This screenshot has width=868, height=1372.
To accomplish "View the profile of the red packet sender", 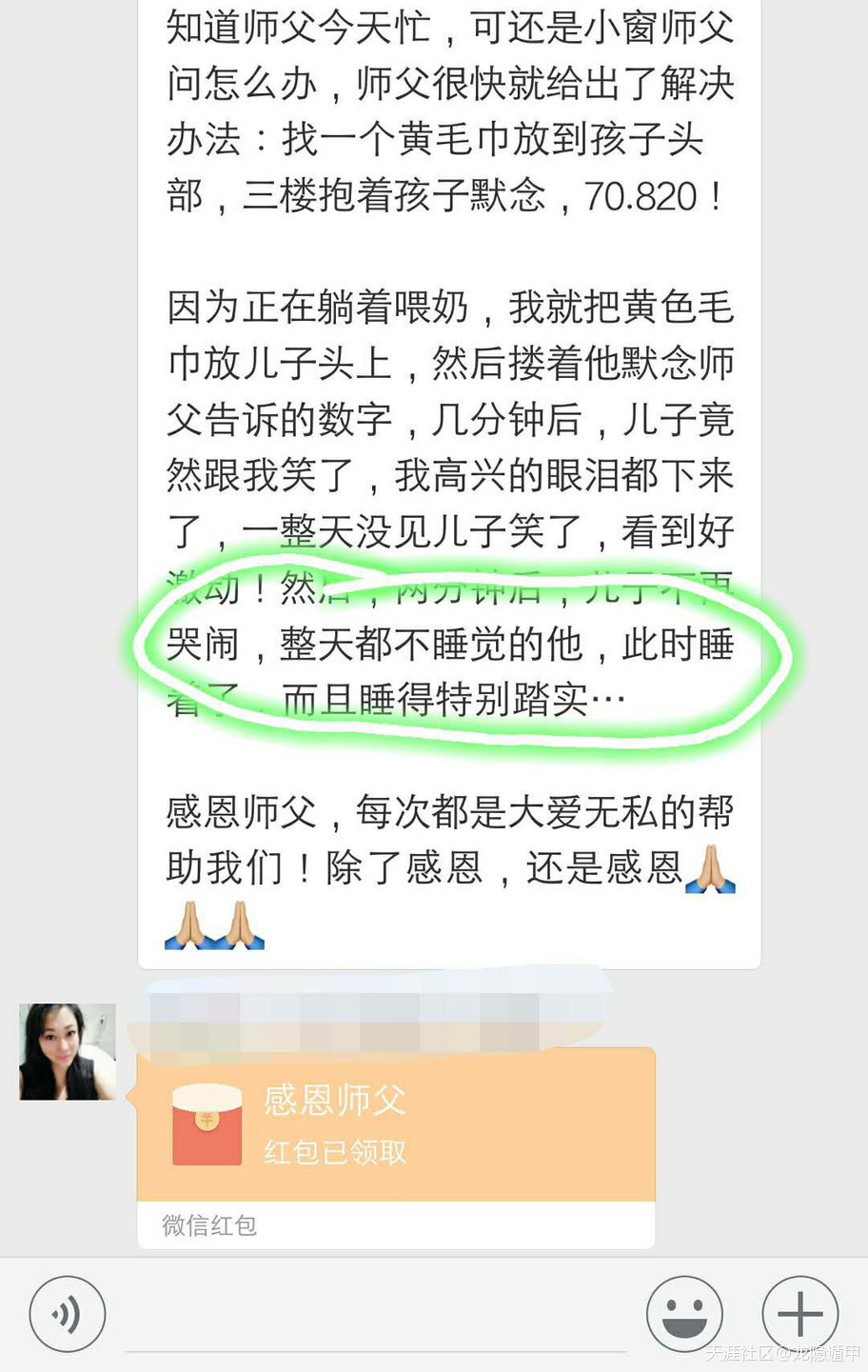I will pos(68,1052).
